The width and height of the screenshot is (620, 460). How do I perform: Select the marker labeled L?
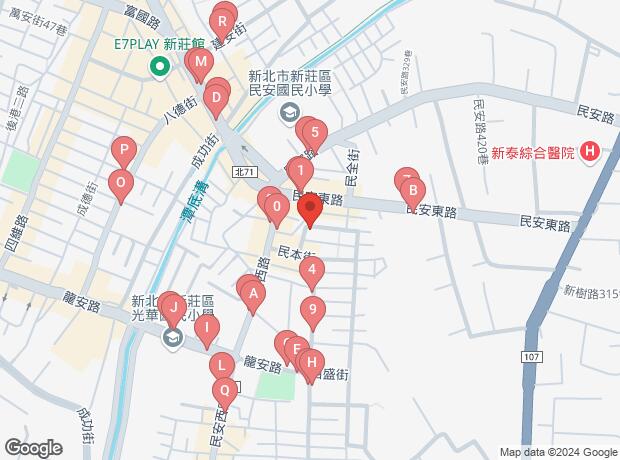click(221, 365)
